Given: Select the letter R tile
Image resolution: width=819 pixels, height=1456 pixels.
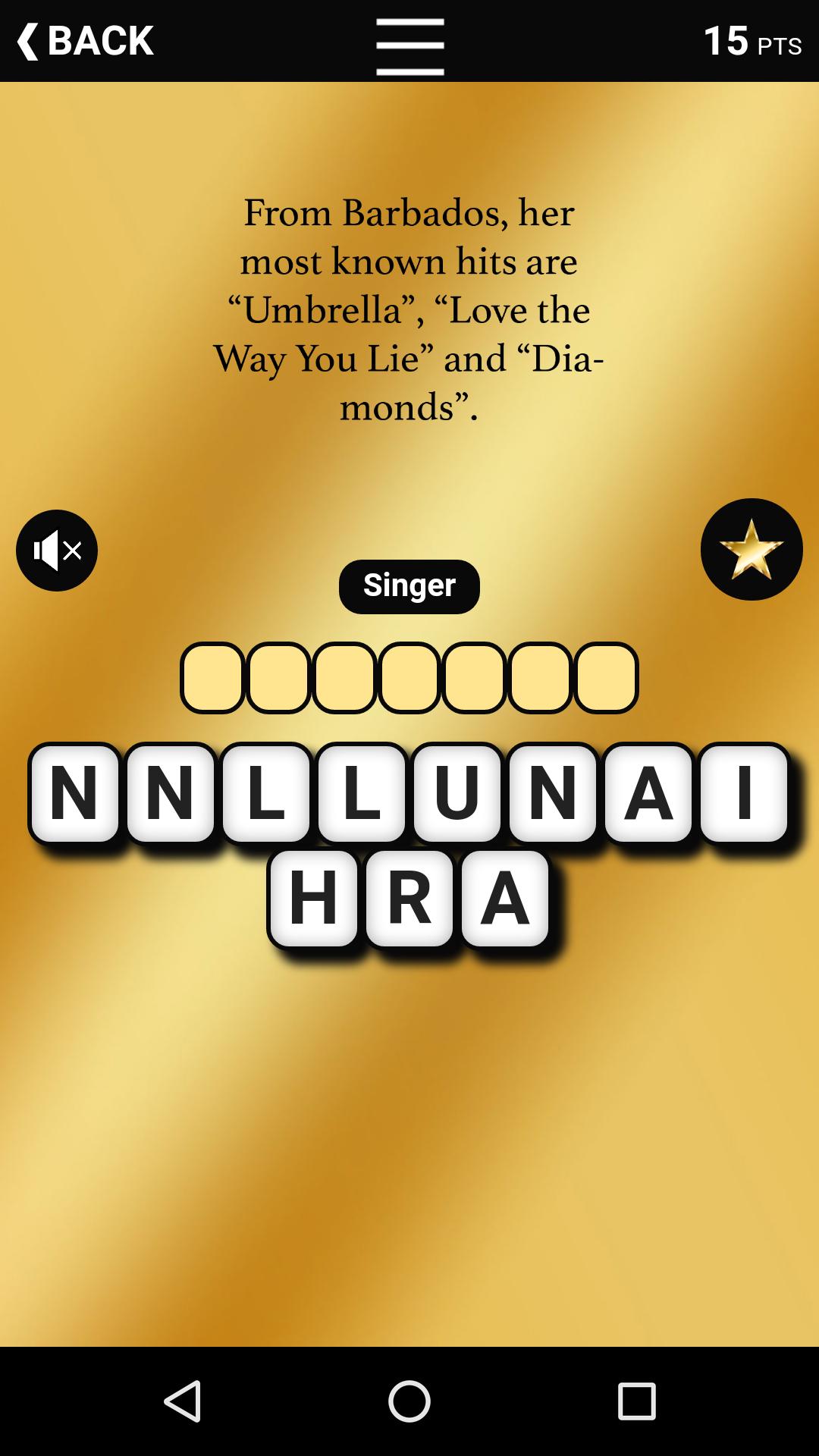Looking at the screenshot, I should click(409, 898).
